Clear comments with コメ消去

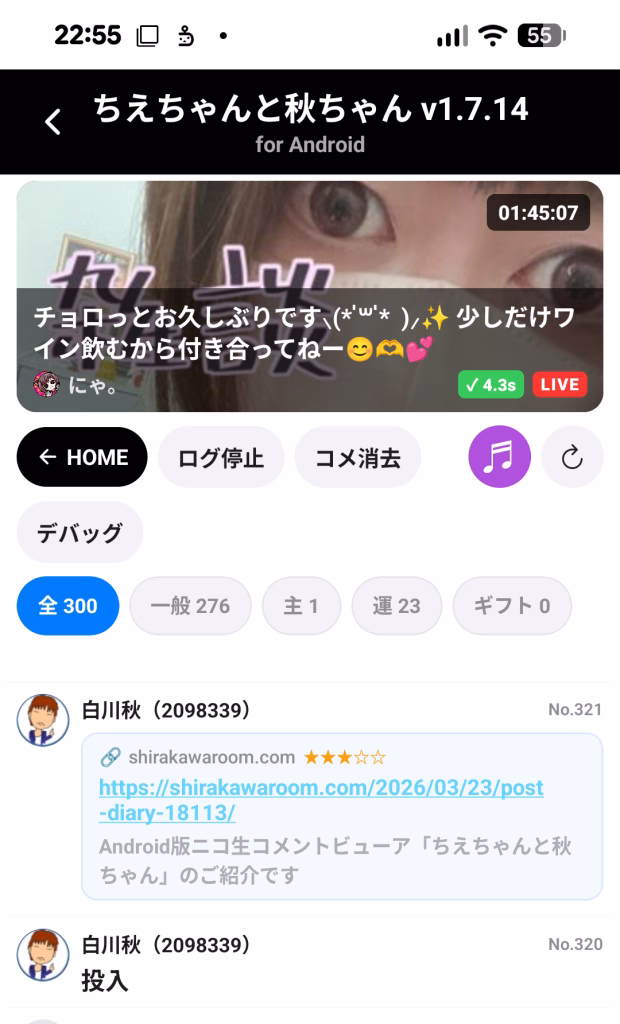tap(357, 458)
